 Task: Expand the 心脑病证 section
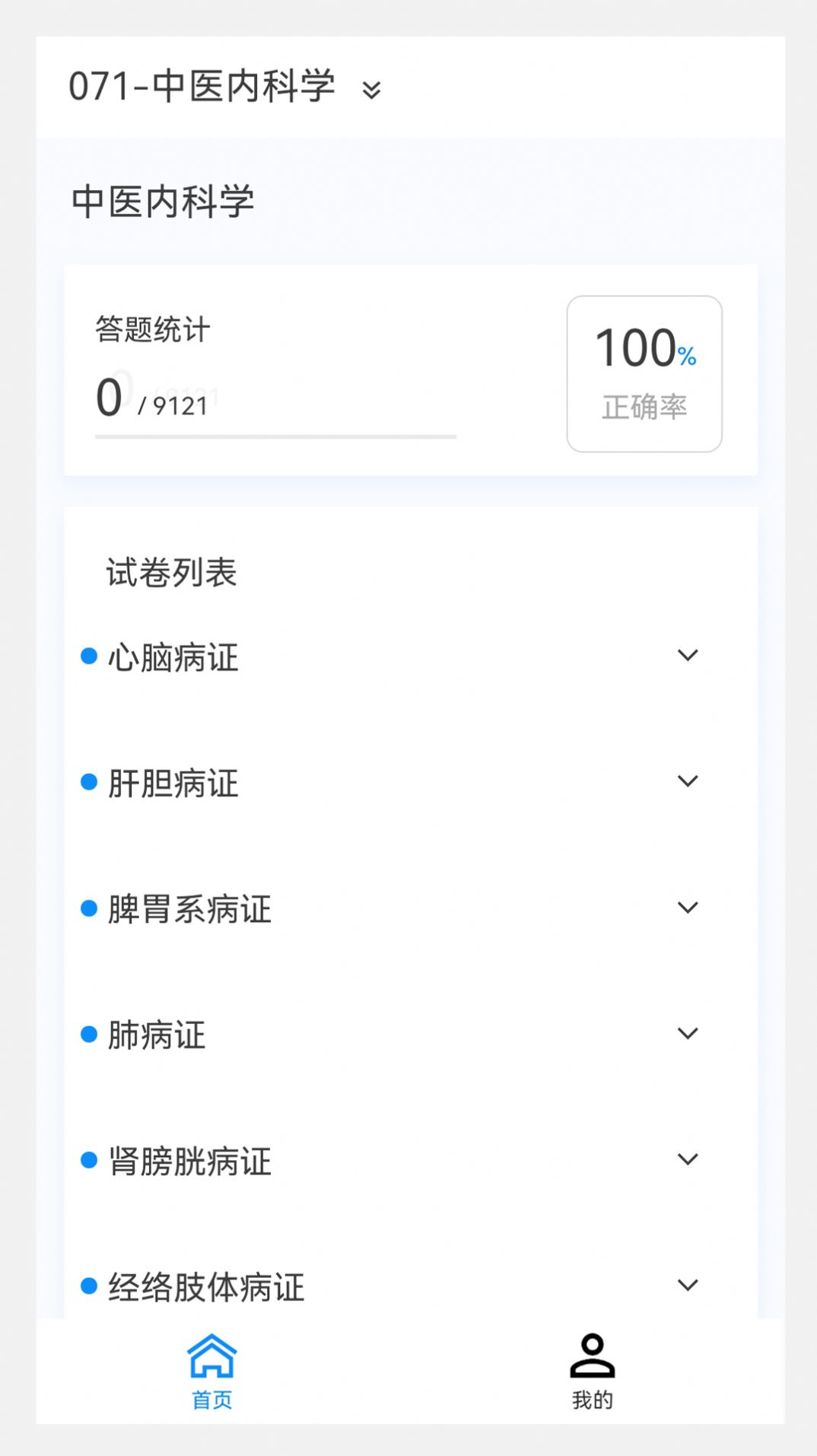688,654
